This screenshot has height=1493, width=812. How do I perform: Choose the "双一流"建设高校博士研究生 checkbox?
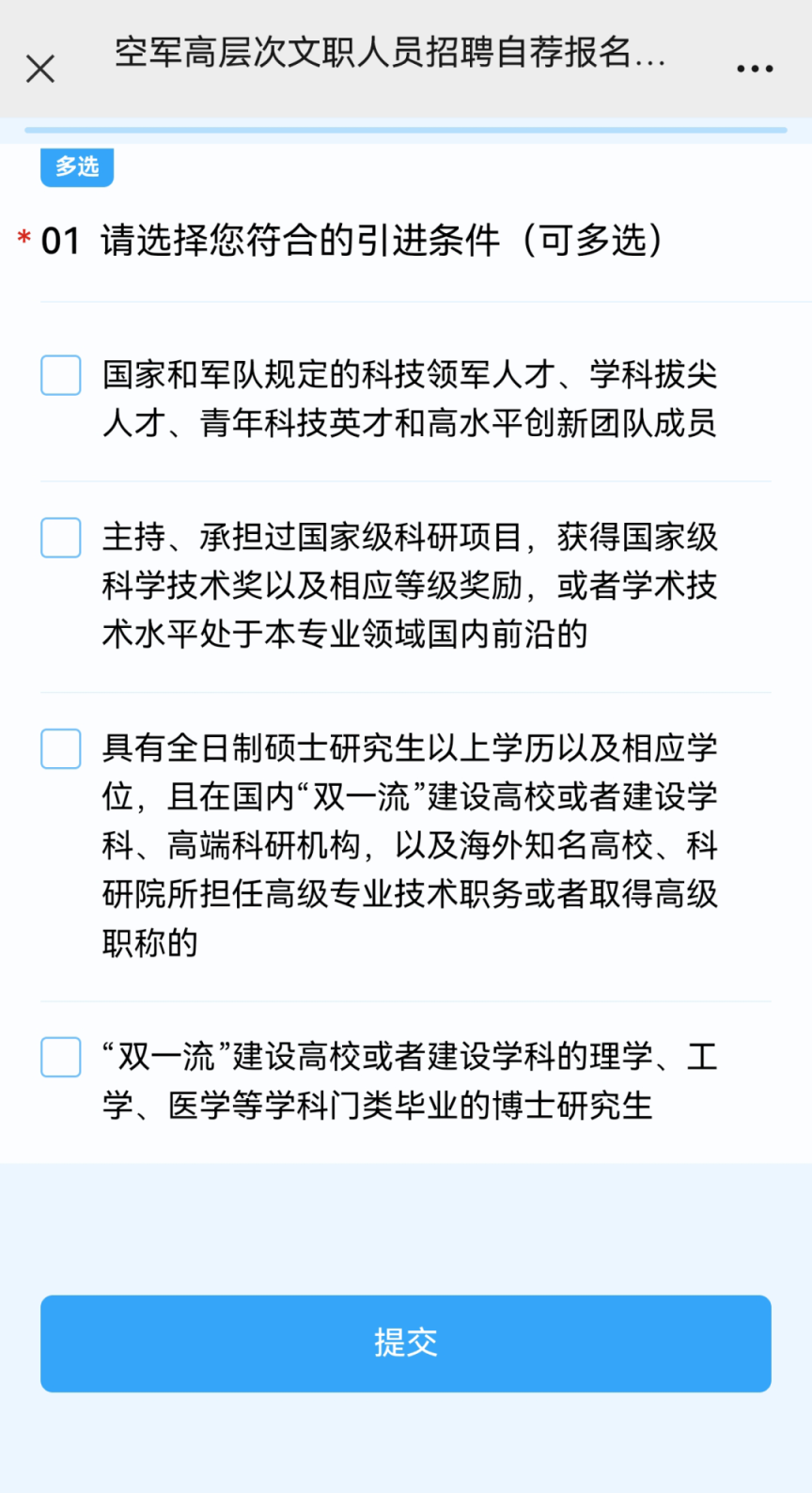[x=61, y=1057]
